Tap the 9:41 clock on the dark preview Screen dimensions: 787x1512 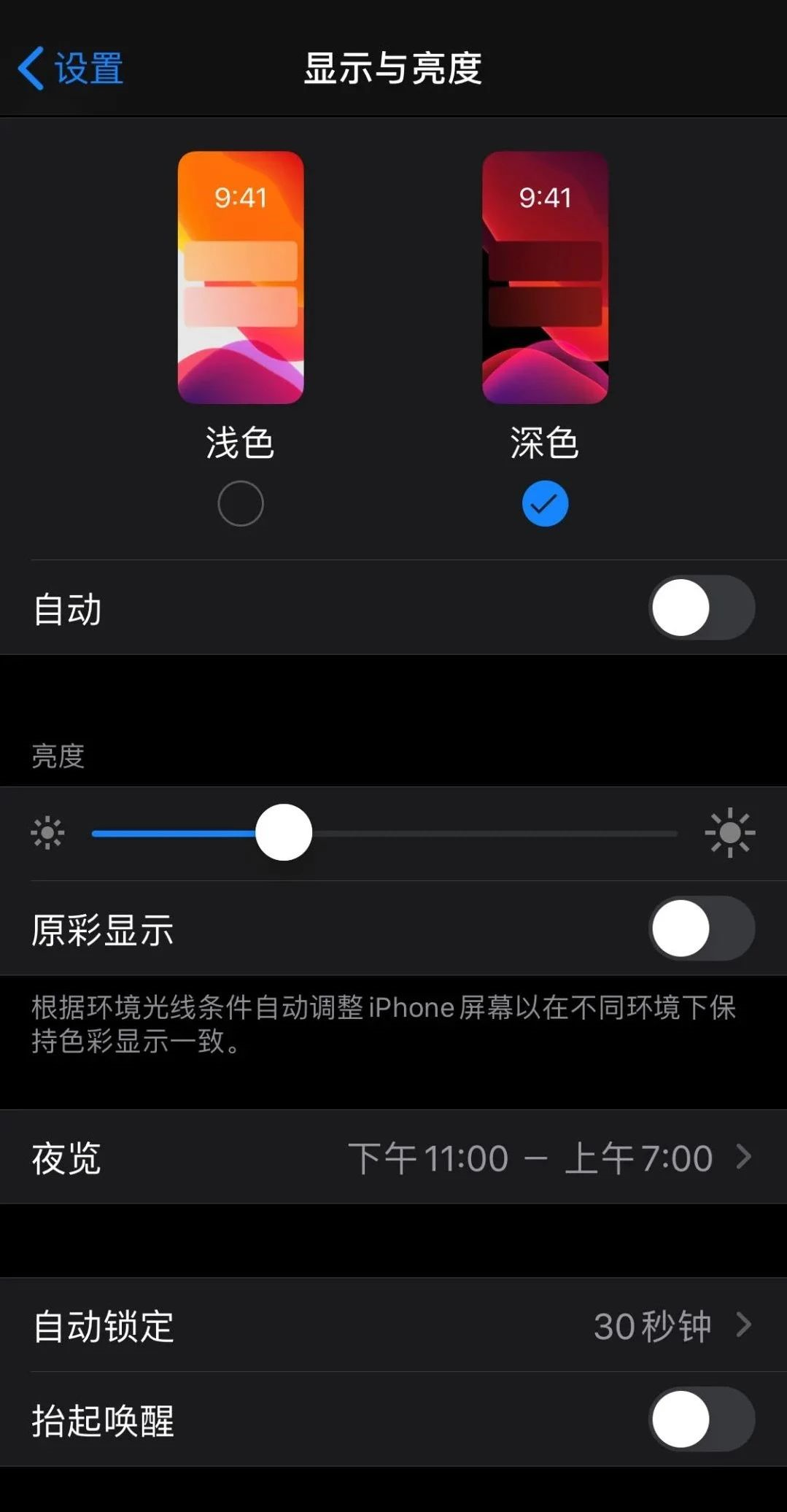click(546, 196)
